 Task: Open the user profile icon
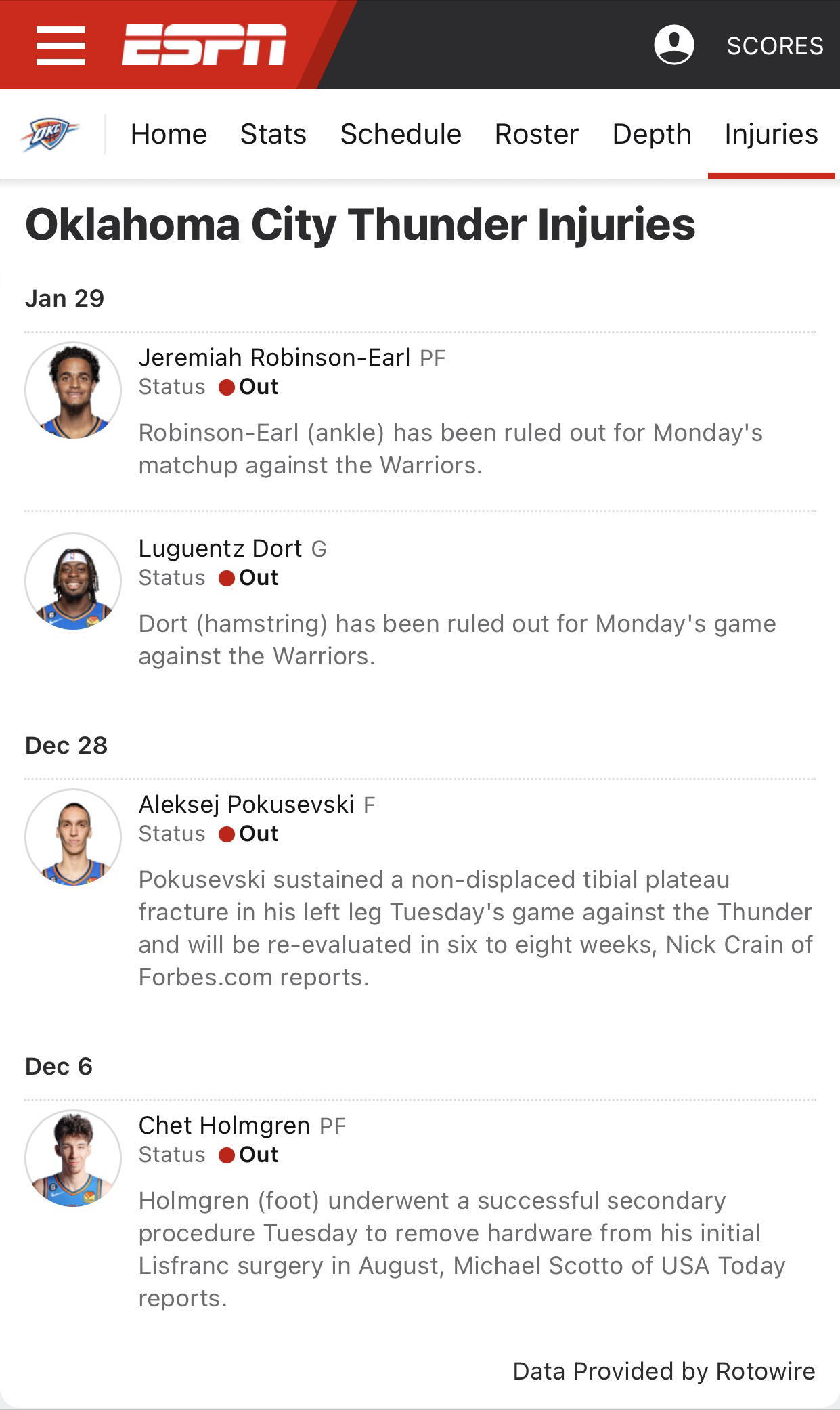[673, 45]
